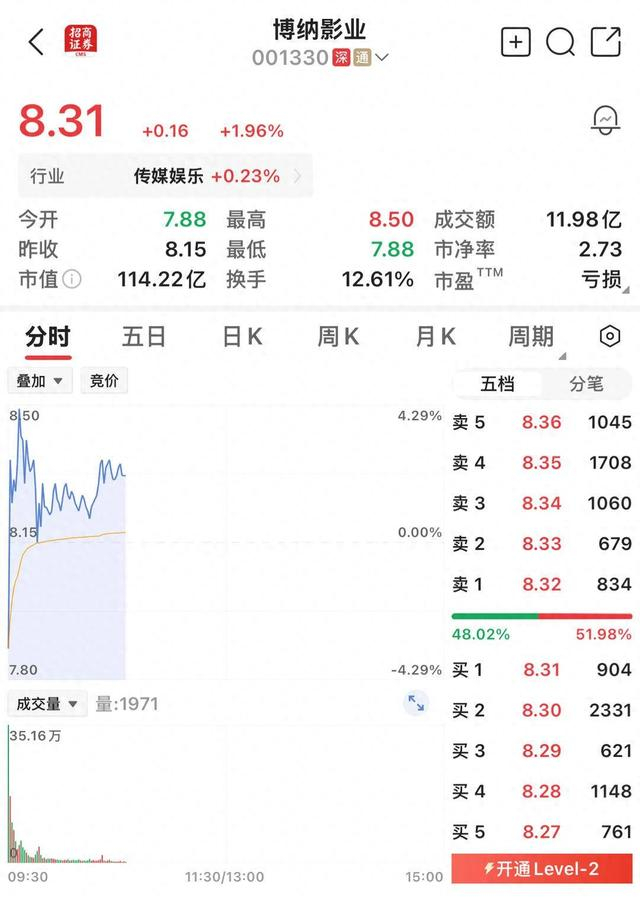The width and height of the screenshot is (640, 897).
Task: Tap the 竞价 button
Action: [104, 381]
